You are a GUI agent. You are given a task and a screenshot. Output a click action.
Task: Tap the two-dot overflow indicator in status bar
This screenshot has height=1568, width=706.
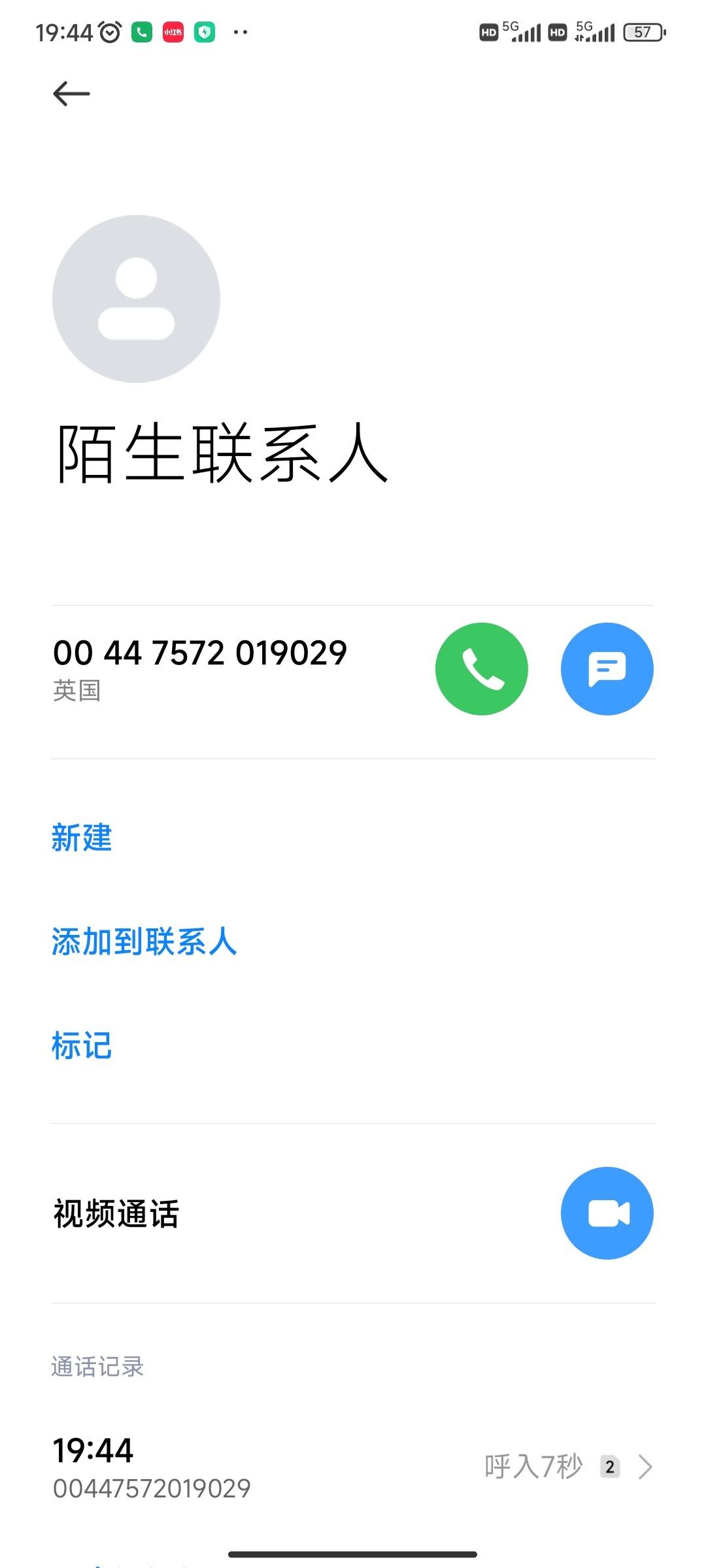[x=241, y=31]
